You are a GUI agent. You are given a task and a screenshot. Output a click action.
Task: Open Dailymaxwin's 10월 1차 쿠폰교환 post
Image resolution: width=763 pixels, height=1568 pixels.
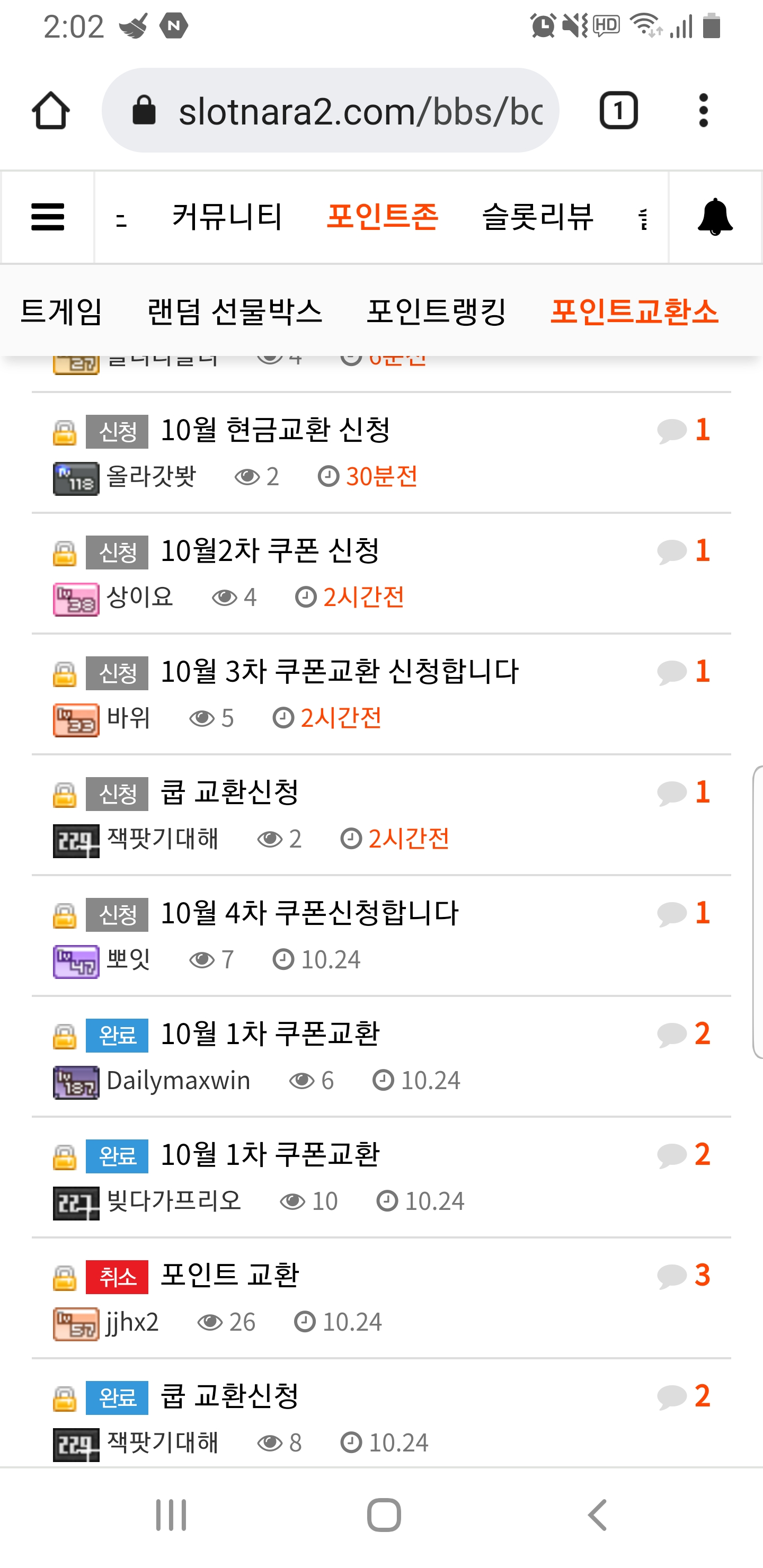[270, 1034]
